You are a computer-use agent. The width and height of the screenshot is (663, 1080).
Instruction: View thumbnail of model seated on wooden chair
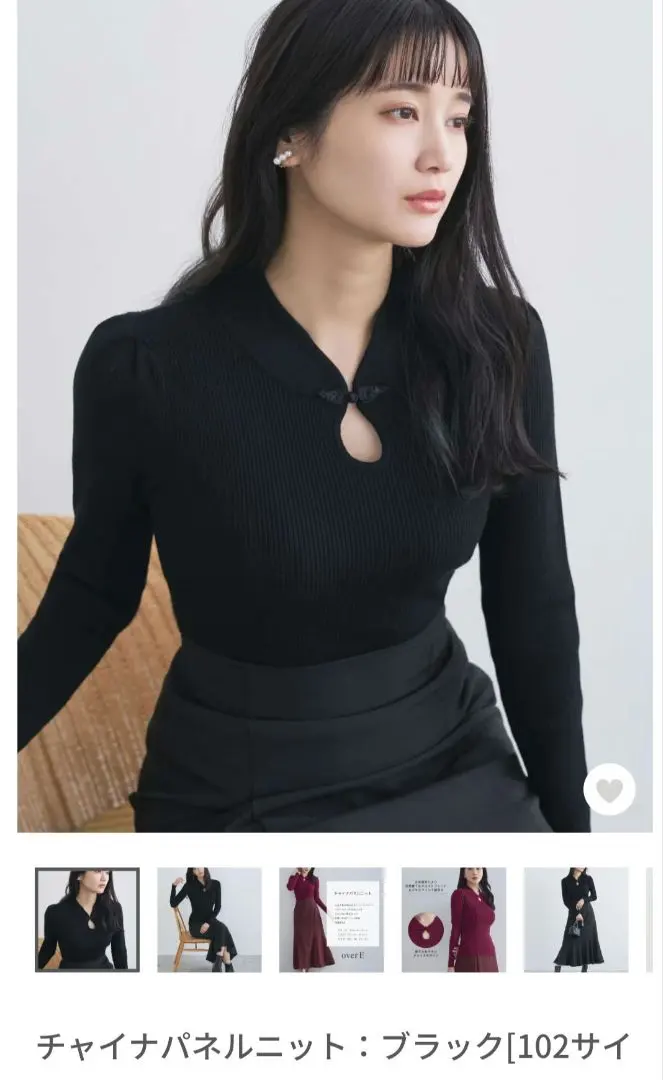click(209, 920)
